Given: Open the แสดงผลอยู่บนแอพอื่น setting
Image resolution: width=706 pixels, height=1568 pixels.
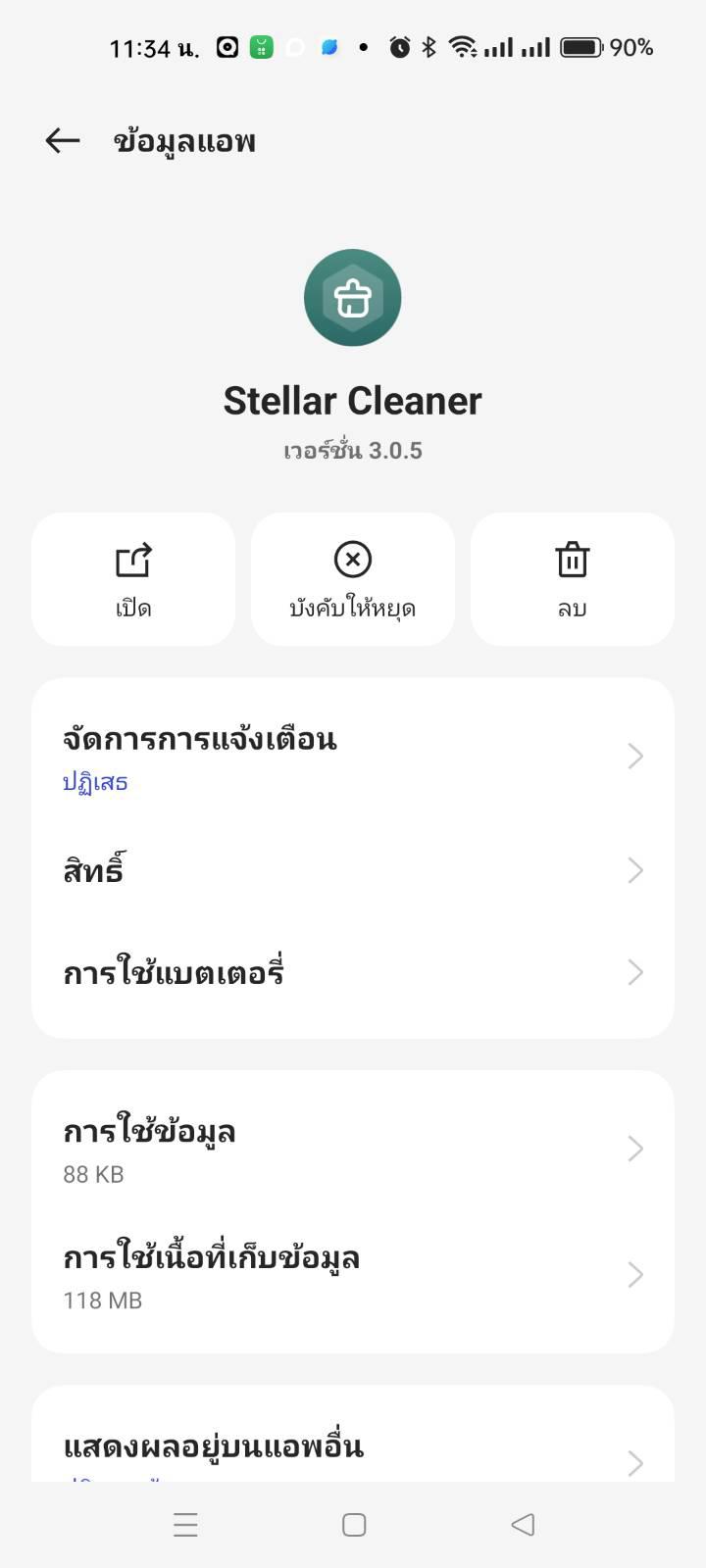Looking at the screenshot, I should coord(353,1450).
